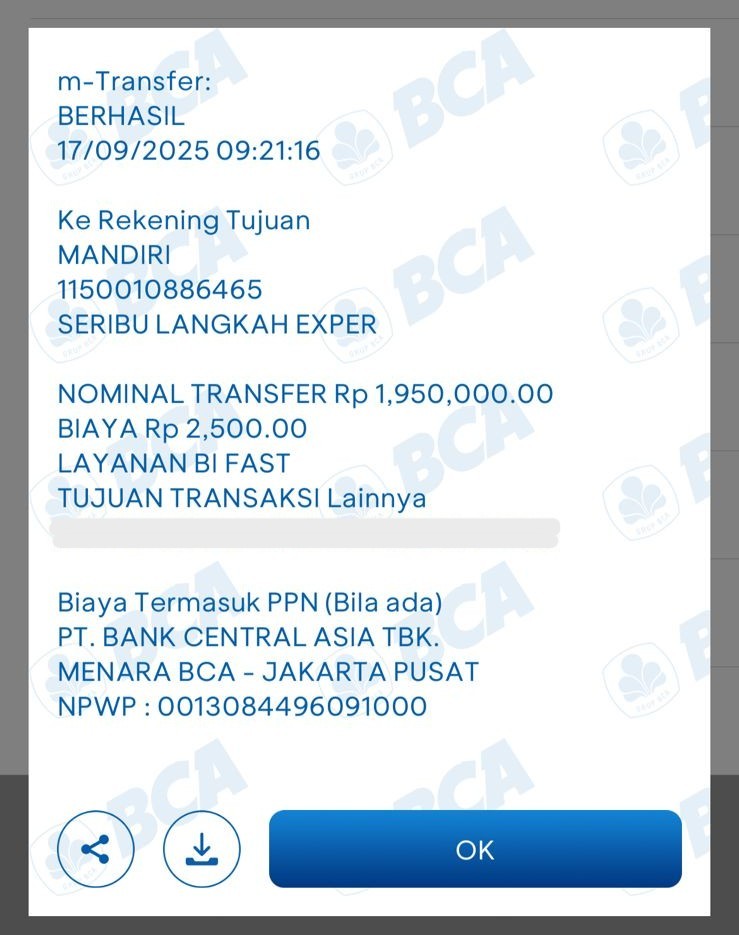Tap the OK button to dismiss the receipt
This screenshot has width=739, height=935.
pyautogui.click(x=475, y=848)
